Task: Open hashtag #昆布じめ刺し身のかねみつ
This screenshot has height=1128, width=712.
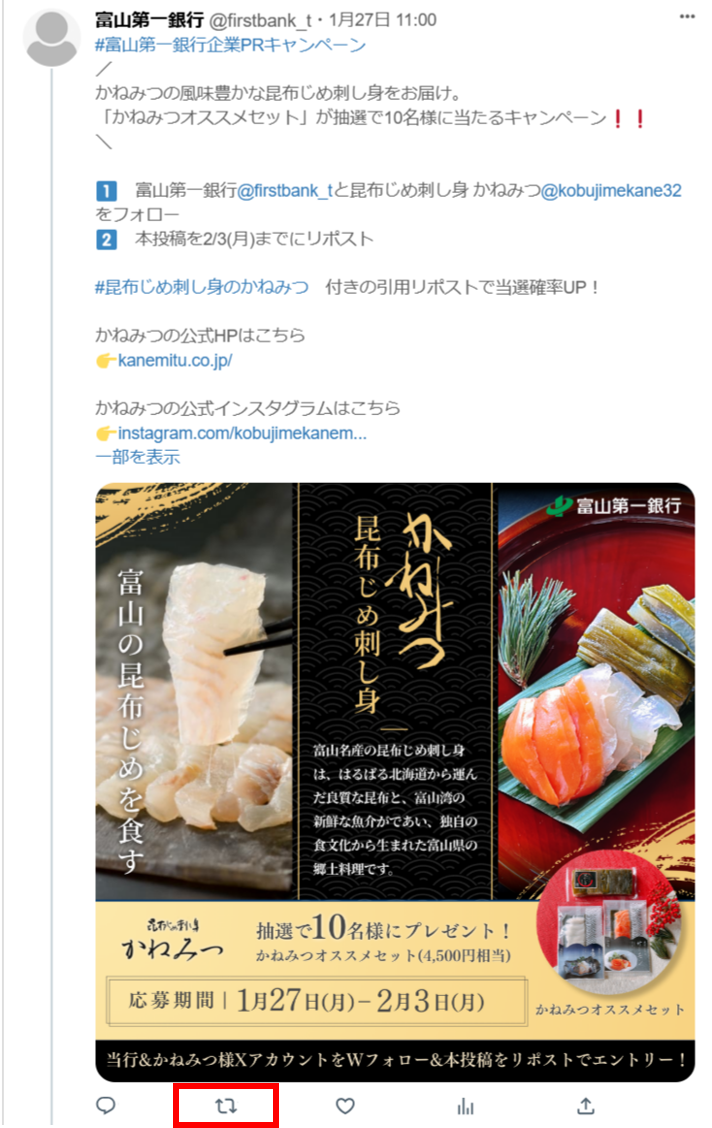Action: pos(202,287)
